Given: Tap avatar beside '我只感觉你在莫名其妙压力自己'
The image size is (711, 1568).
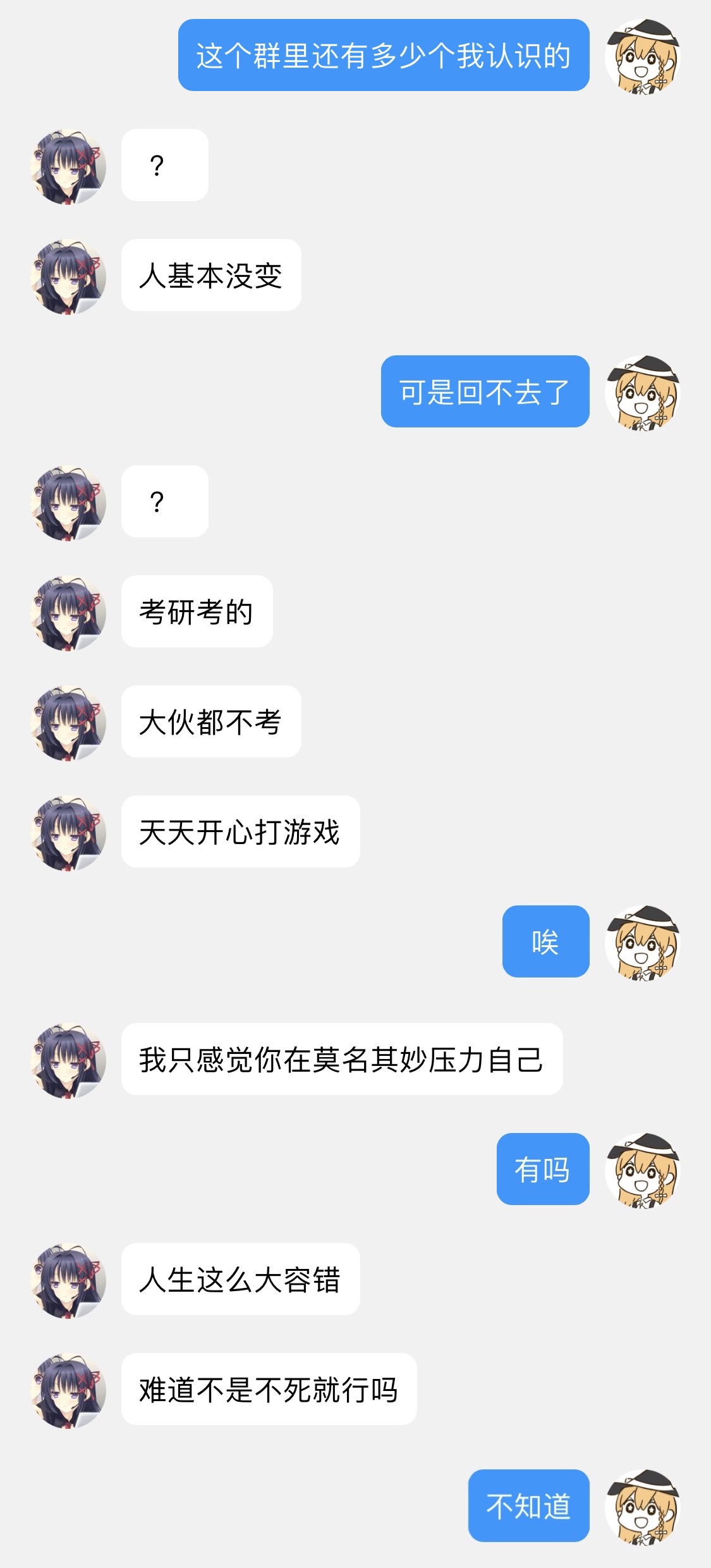Looking at the screenshot, I should point(68,1060).
